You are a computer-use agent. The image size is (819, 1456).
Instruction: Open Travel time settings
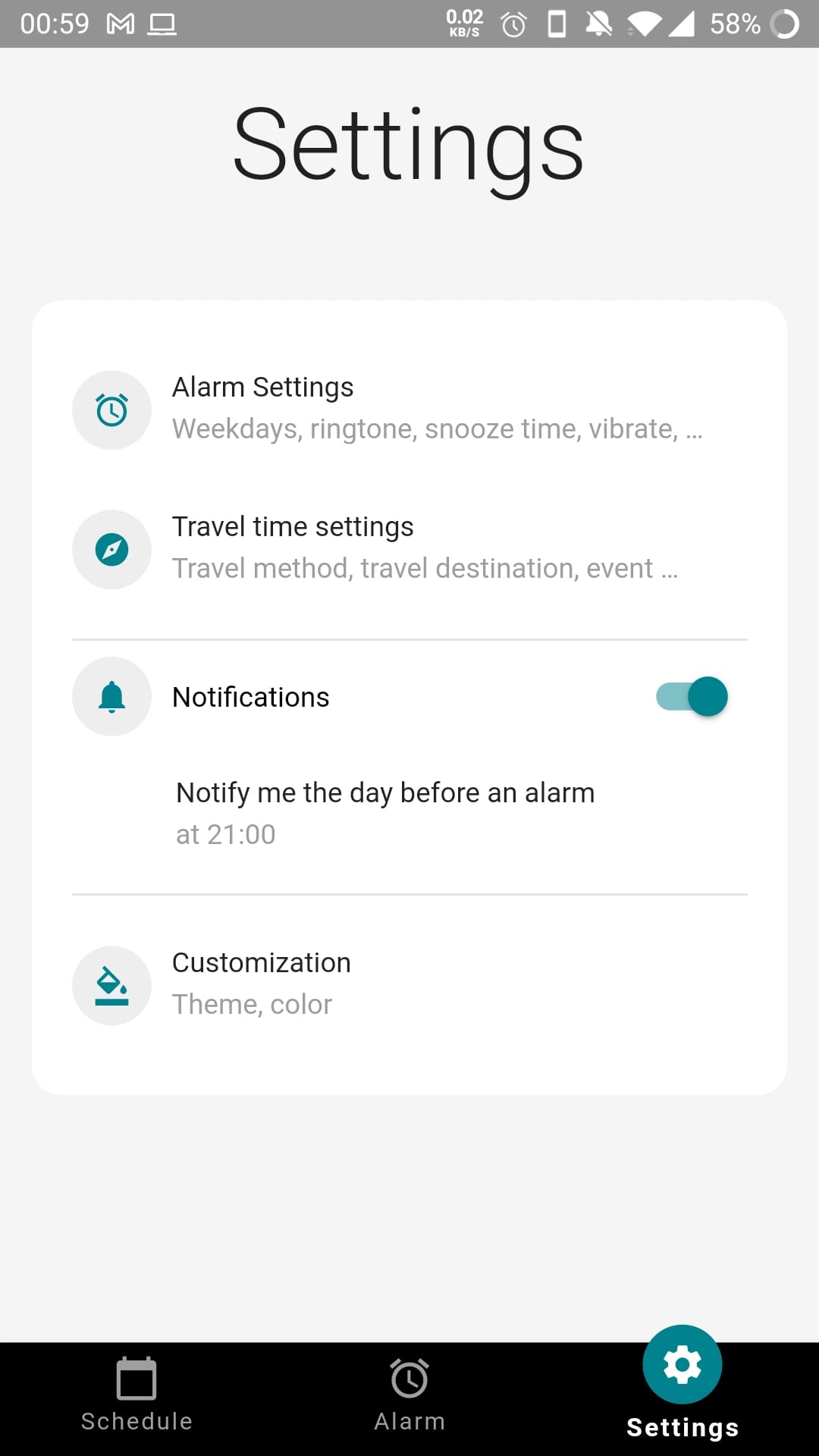(409, 548)
